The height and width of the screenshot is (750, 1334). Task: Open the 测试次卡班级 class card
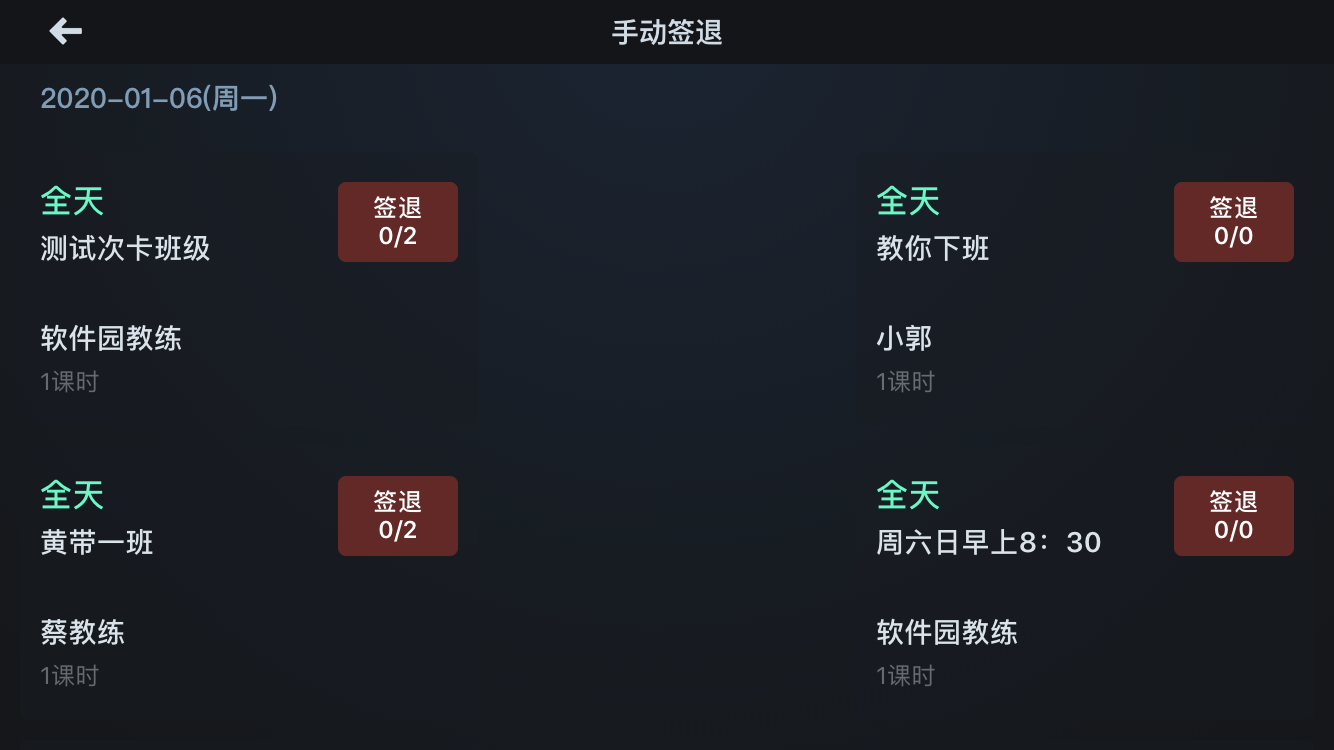coord(126,248)
